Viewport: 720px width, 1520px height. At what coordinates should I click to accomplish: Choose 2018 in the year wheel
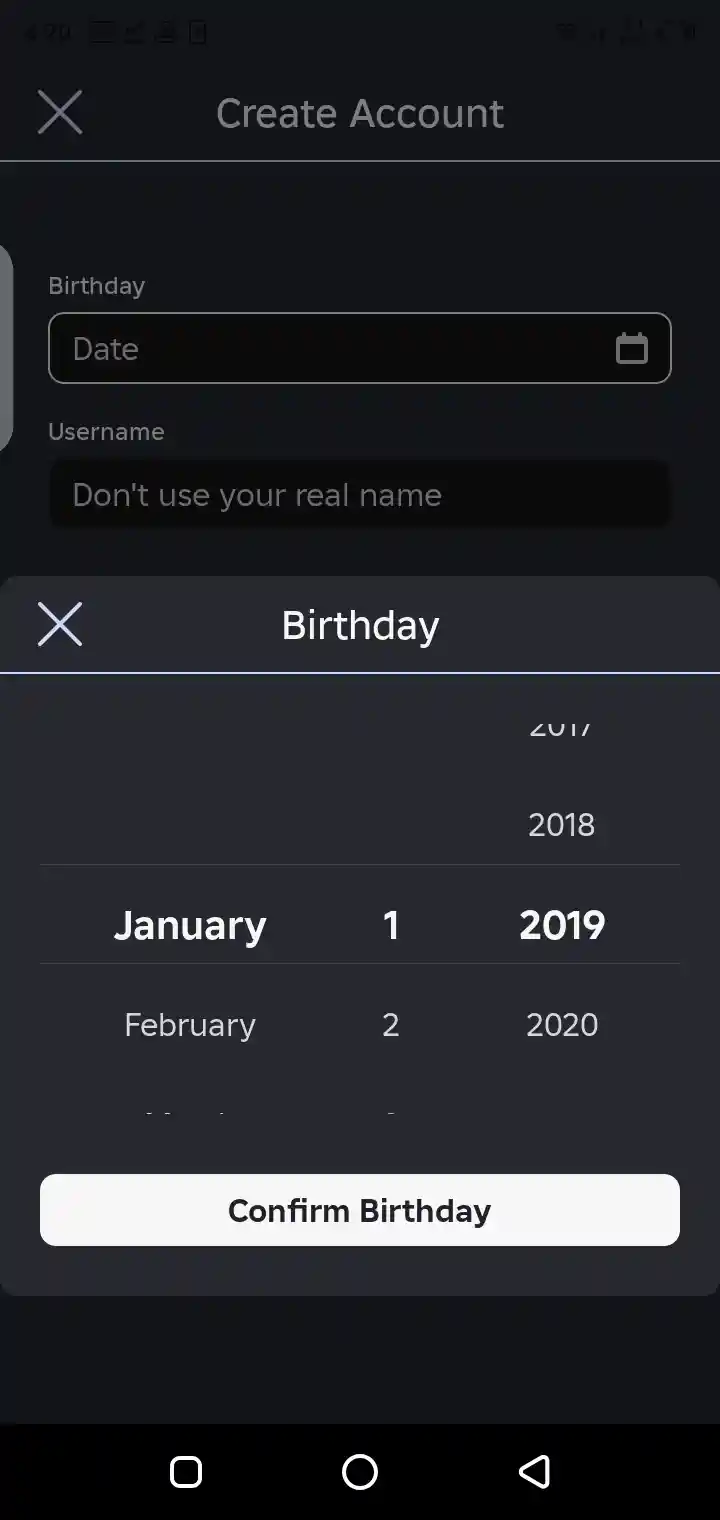coord(562,825)
